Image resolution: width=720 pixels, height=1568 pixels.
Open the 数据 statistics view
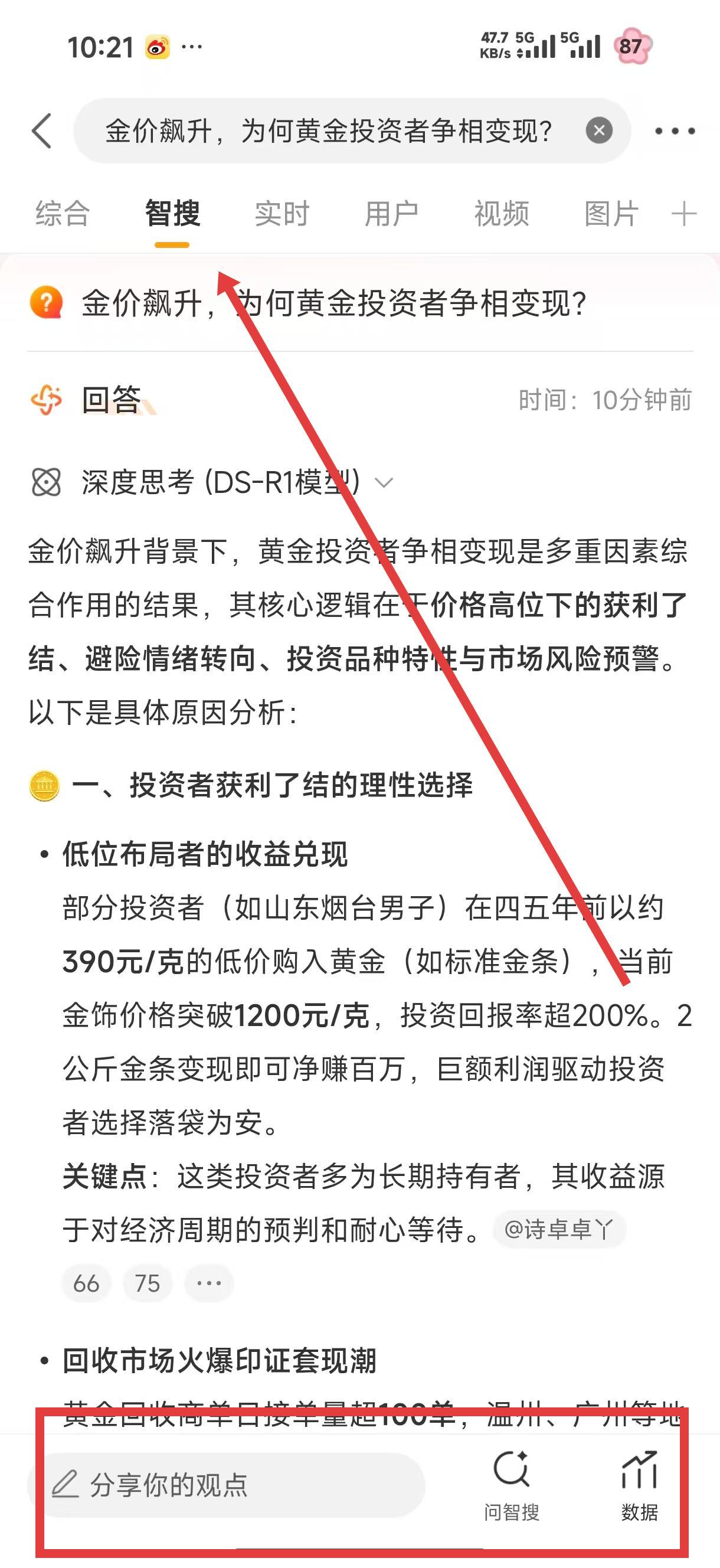coord(639,1485)
